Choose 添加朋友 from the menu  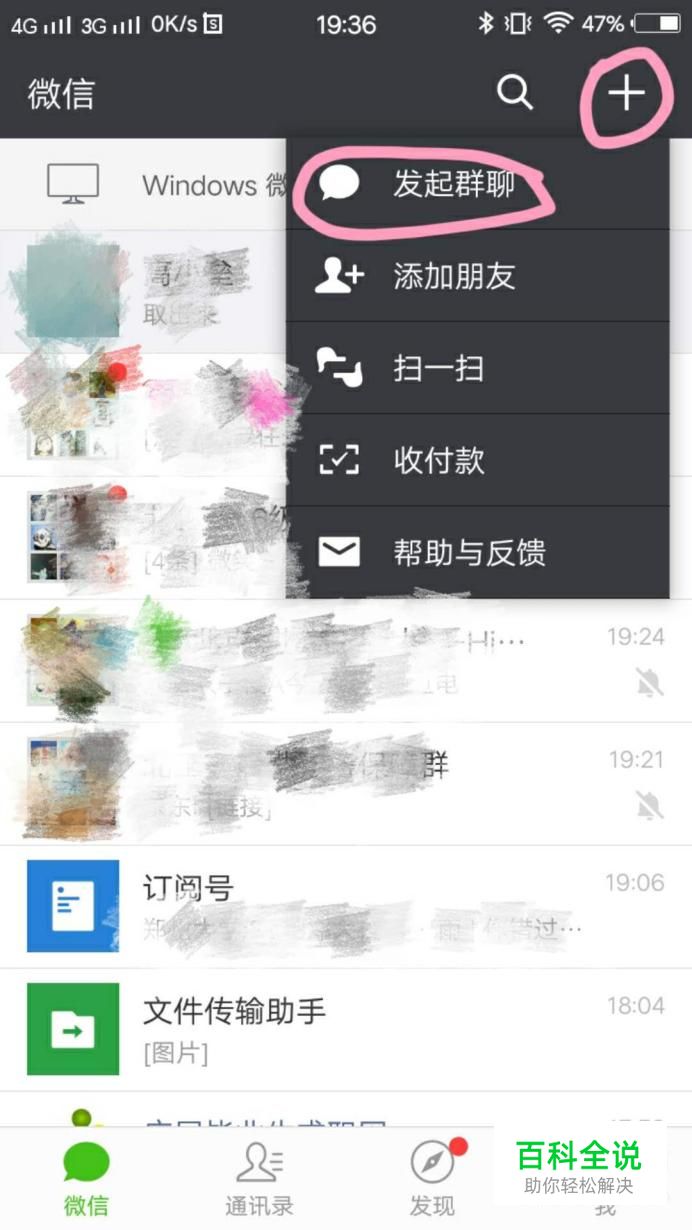(x=478, y=276)
